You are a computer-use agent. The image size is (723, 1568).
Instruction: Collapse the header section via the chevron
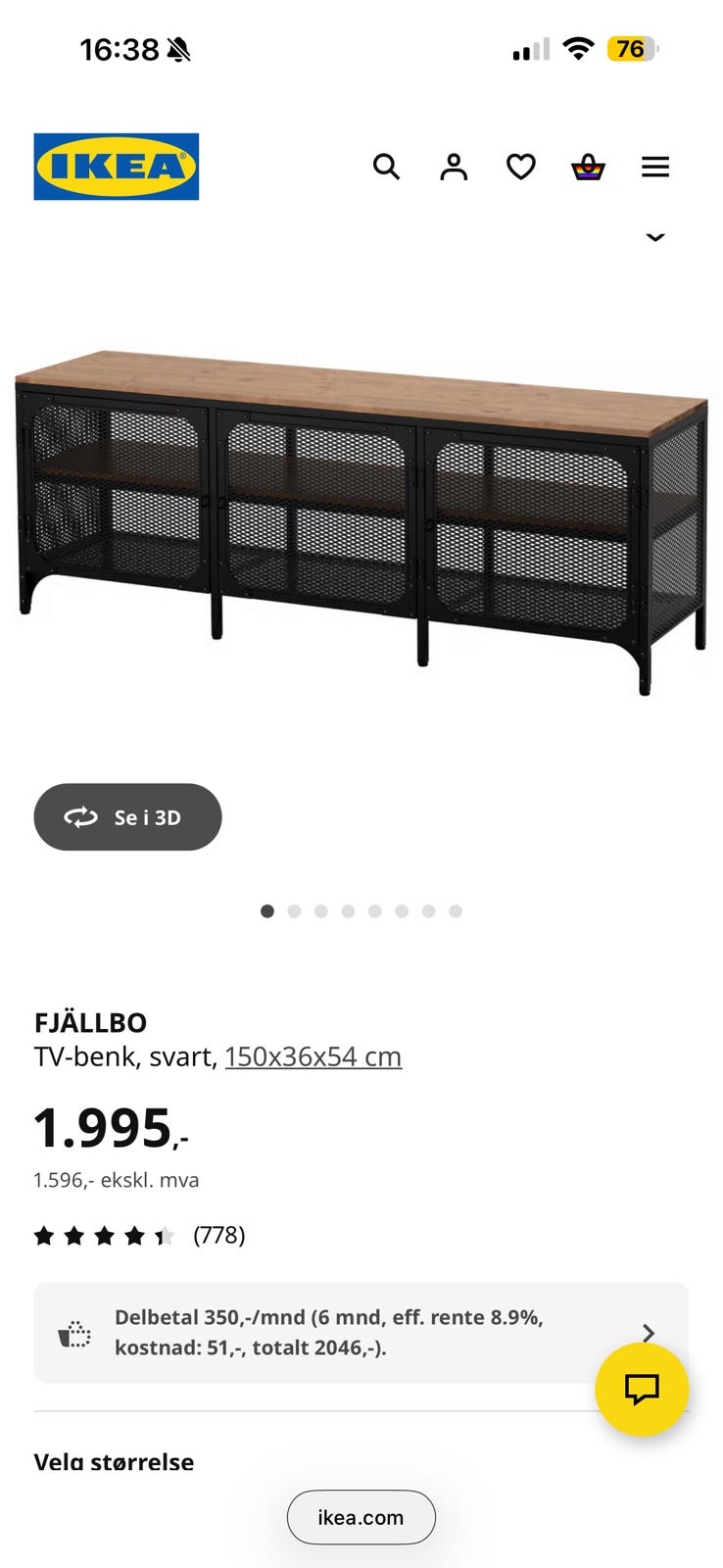click(x=655, y=237)
